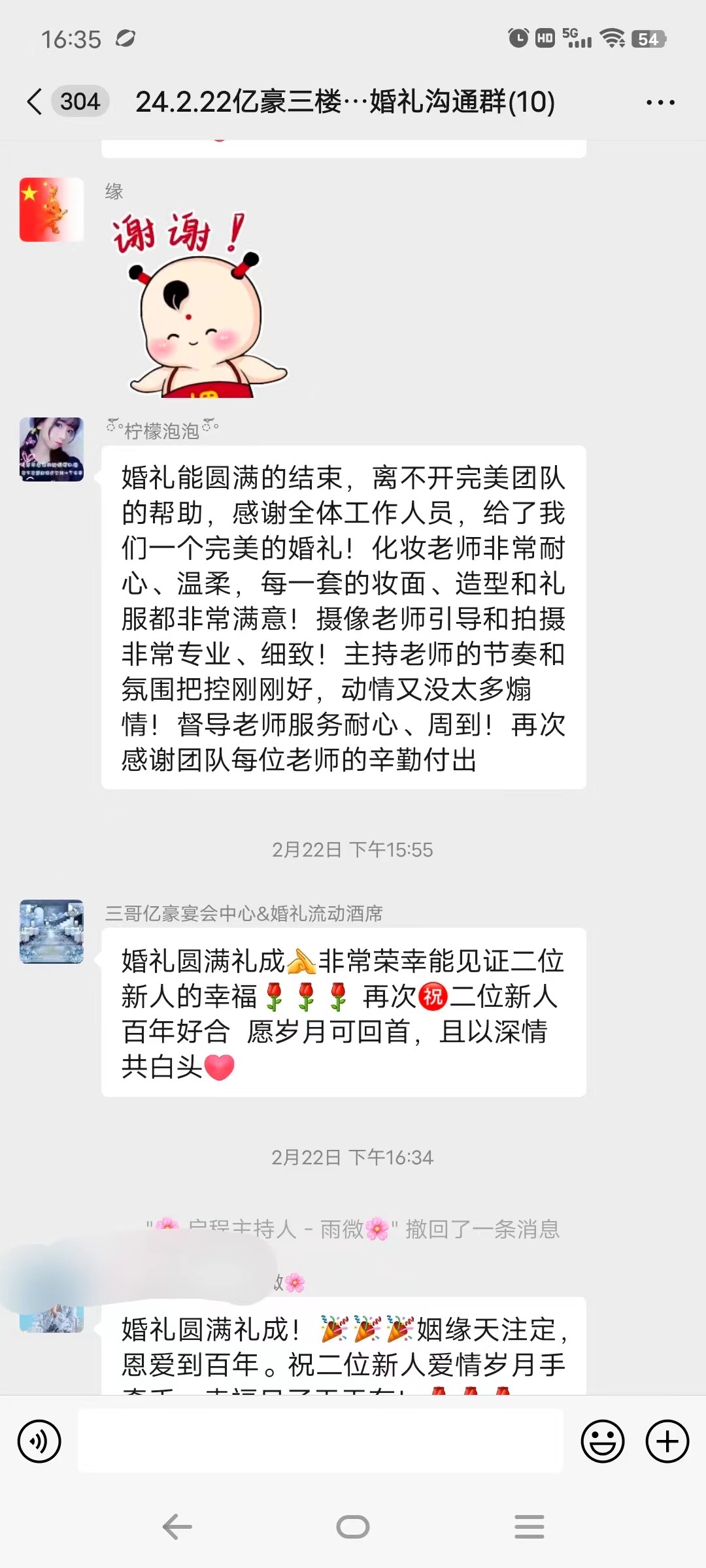View the profile of 缘 via avatar
This screenshot has height=1568, width=706.
point(52,210)
